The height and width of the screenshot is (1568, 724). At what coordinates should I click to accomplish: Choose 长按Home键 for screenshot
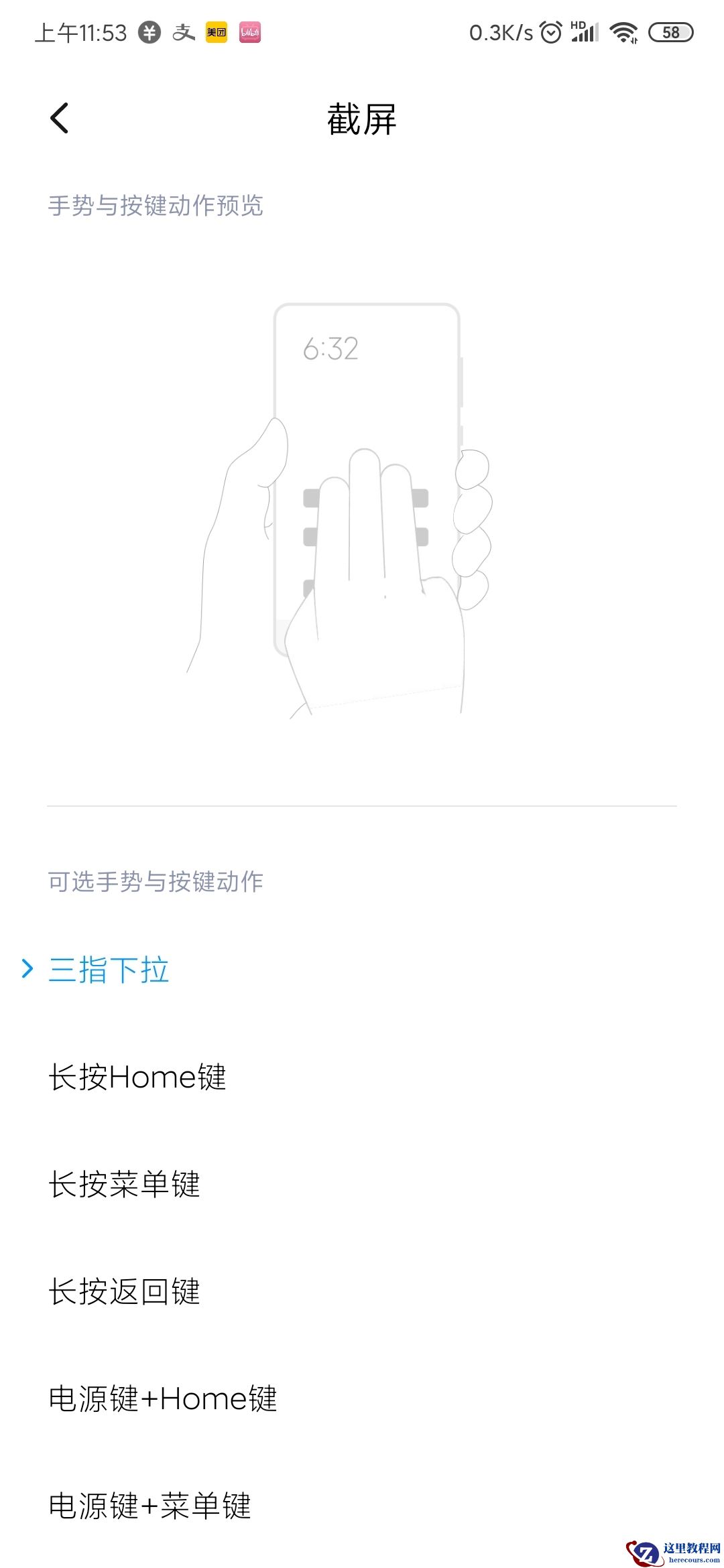[137, 1077]
